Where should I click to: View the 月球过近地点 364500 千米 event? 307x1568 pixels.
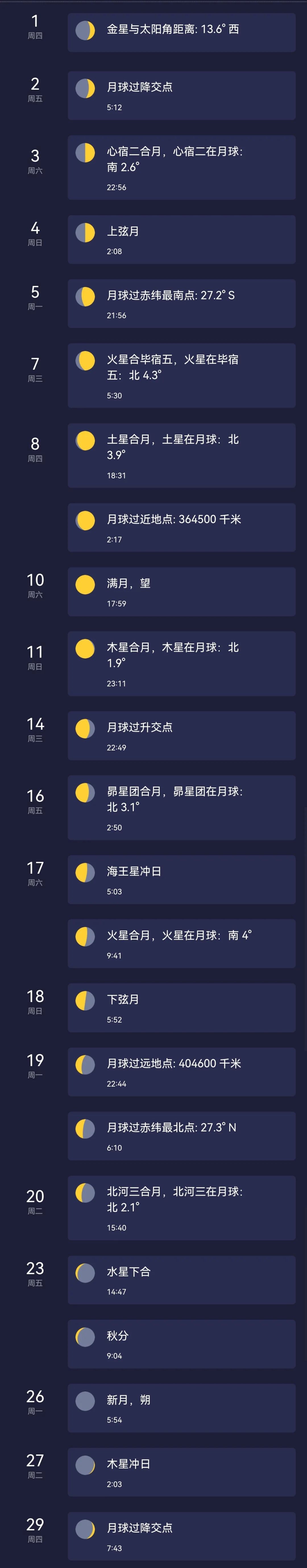coord(181,527)
